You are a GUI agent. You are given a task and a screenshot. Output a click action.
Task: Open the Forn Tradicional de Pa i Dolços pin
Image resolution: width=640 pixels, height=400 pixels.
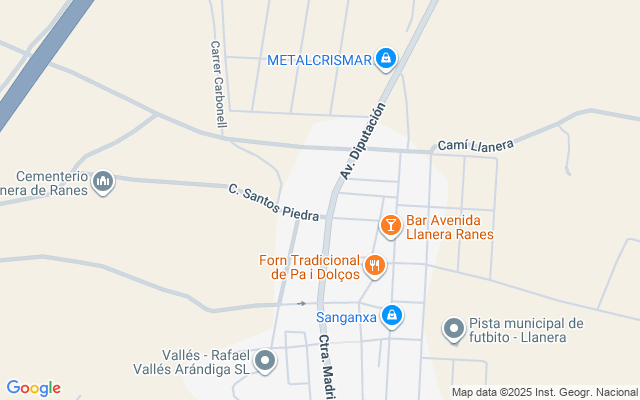pyautogui.click(x=374, y=265)
